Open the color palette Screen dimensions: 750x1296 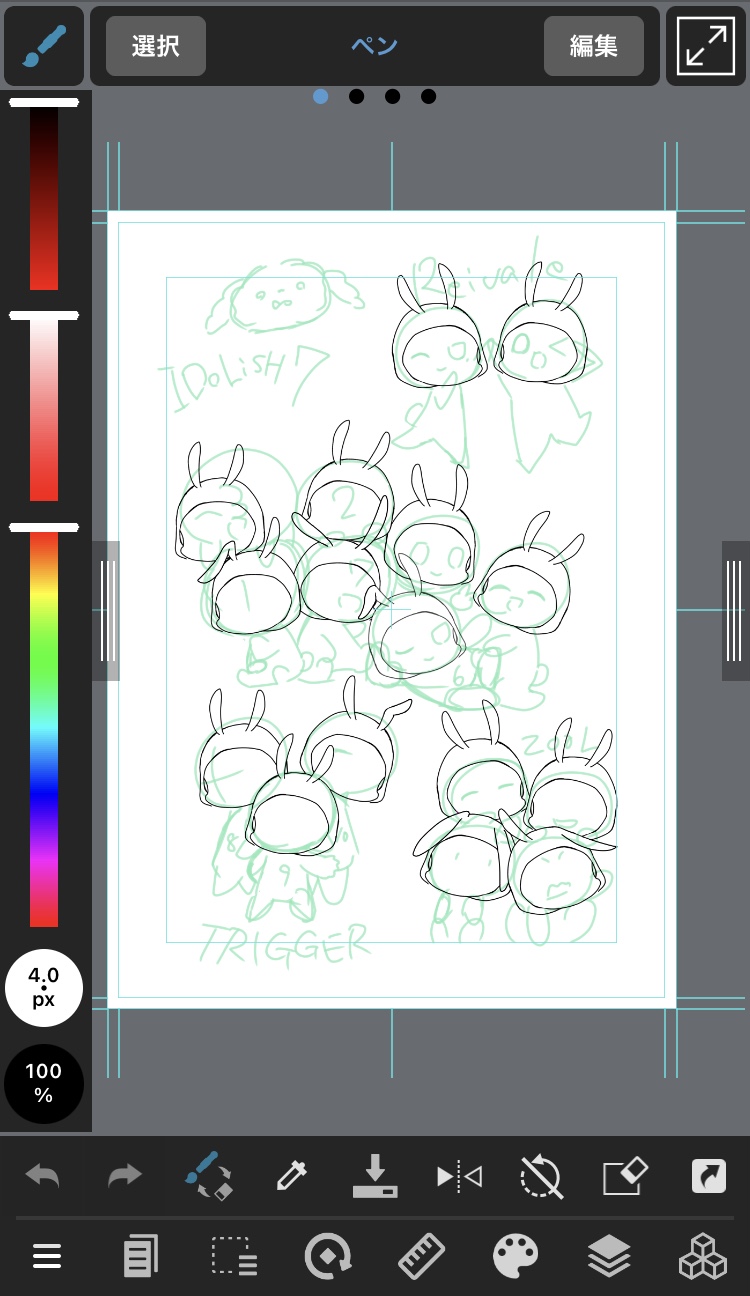tap(516, 1256)
